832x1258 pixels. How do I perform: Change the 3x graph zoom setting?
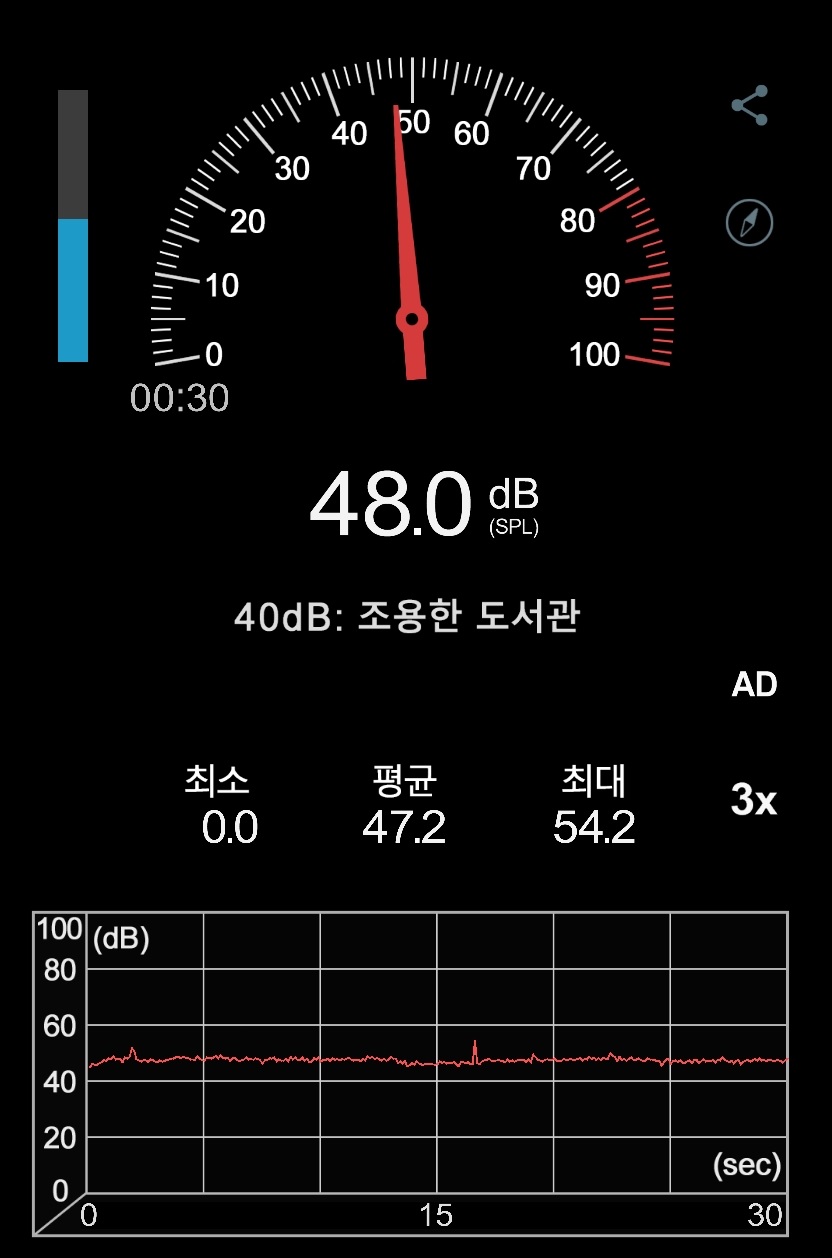tap(754, 800)
